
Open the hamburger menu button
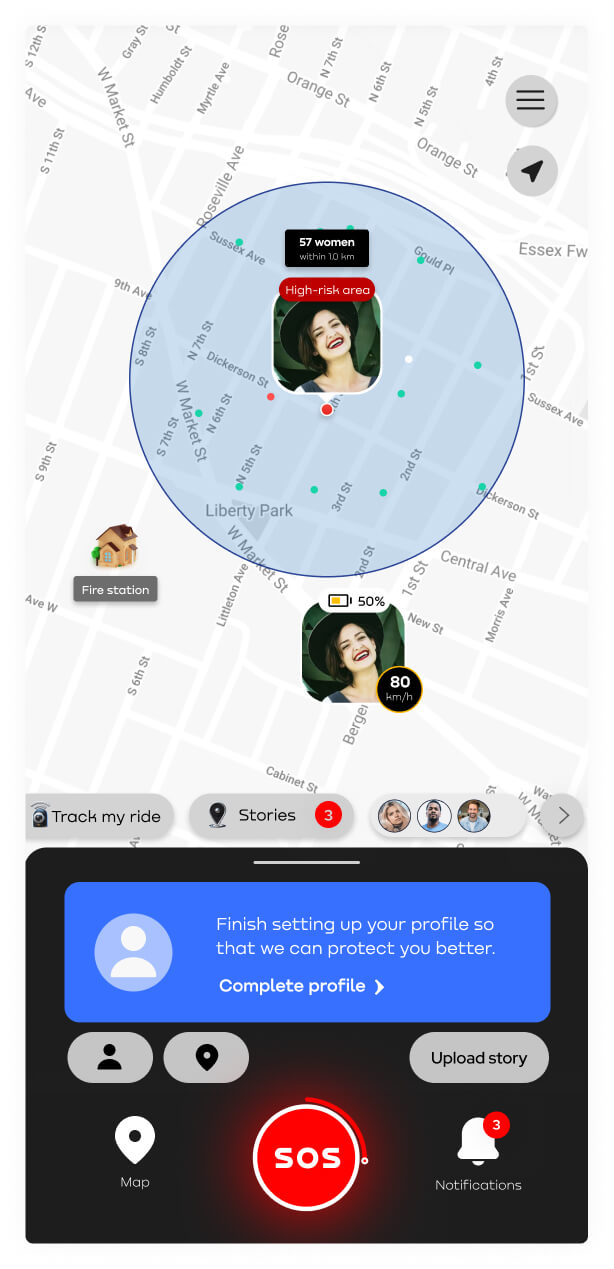pos(531,100)
